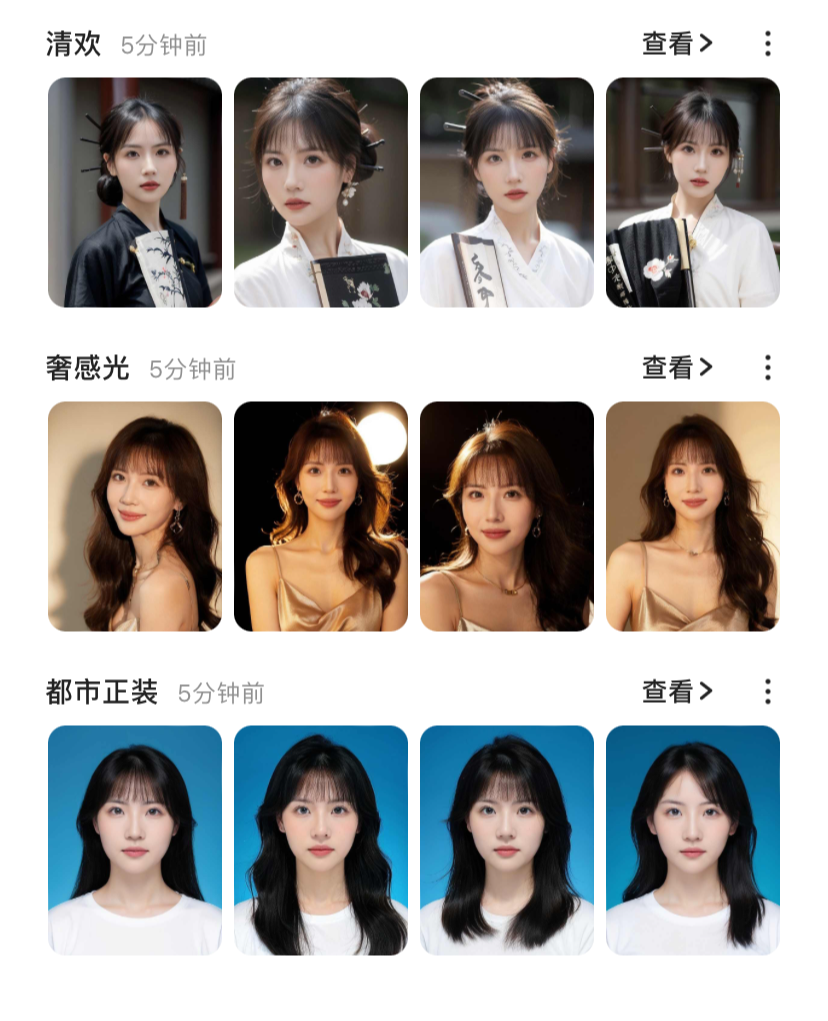Open the three-dot menu for 奢感光
The width and height of the screenshot is (828, 1021).
click(768, 368)
